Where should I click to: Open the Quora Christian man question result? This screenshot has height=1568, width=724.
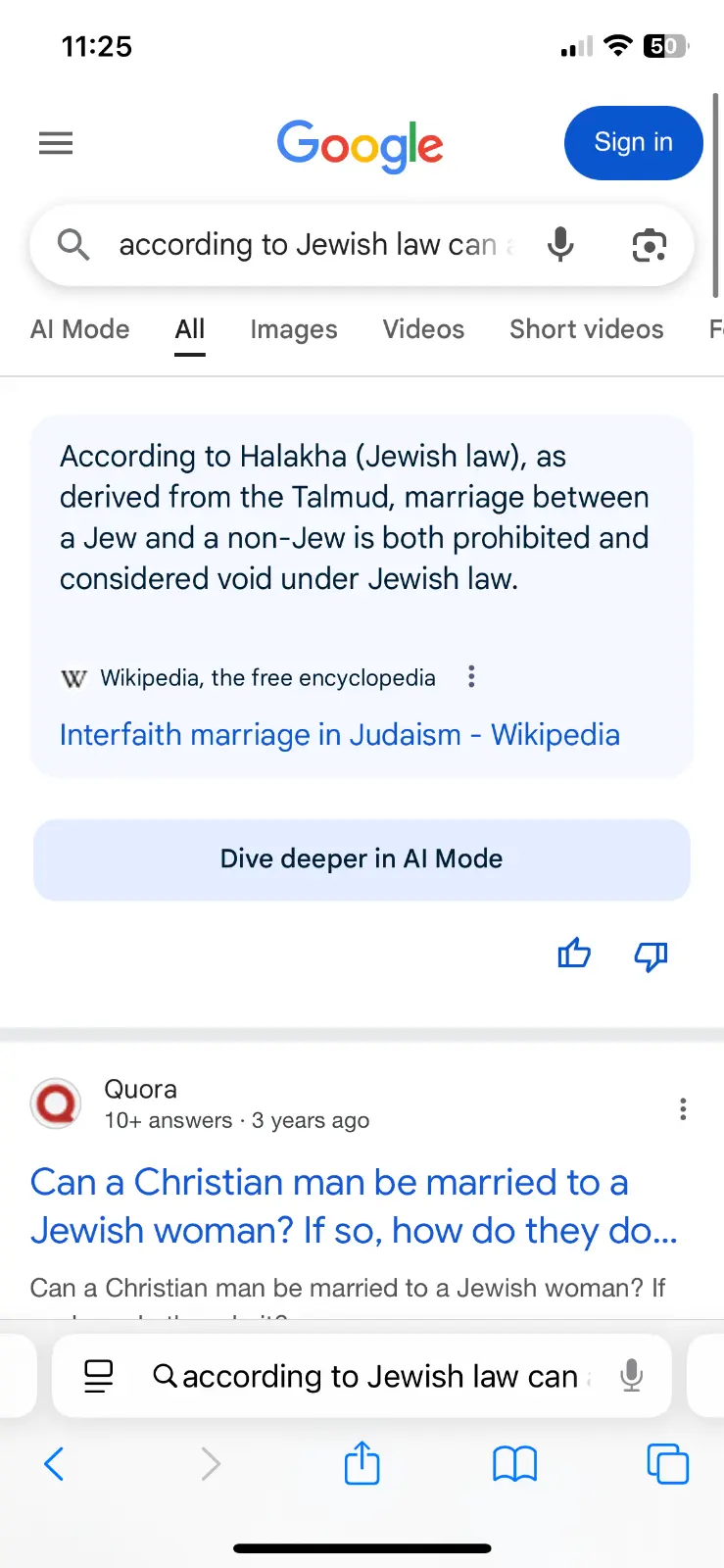(353, 1206)
